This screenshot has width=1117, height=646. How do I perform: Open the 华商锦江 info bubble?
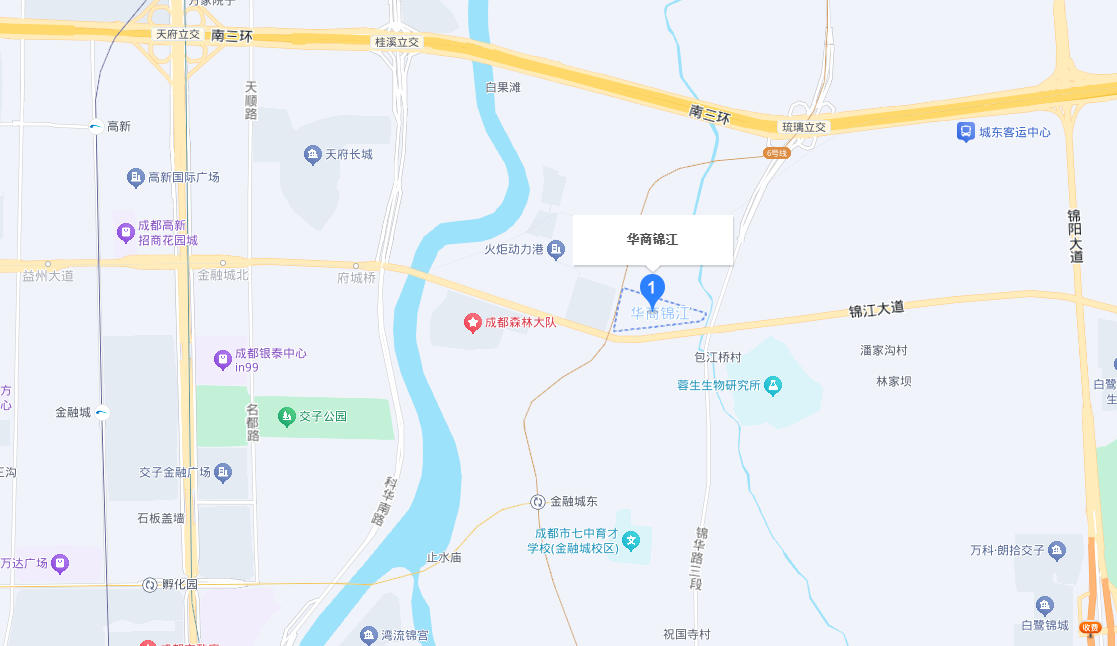point(652,240)
